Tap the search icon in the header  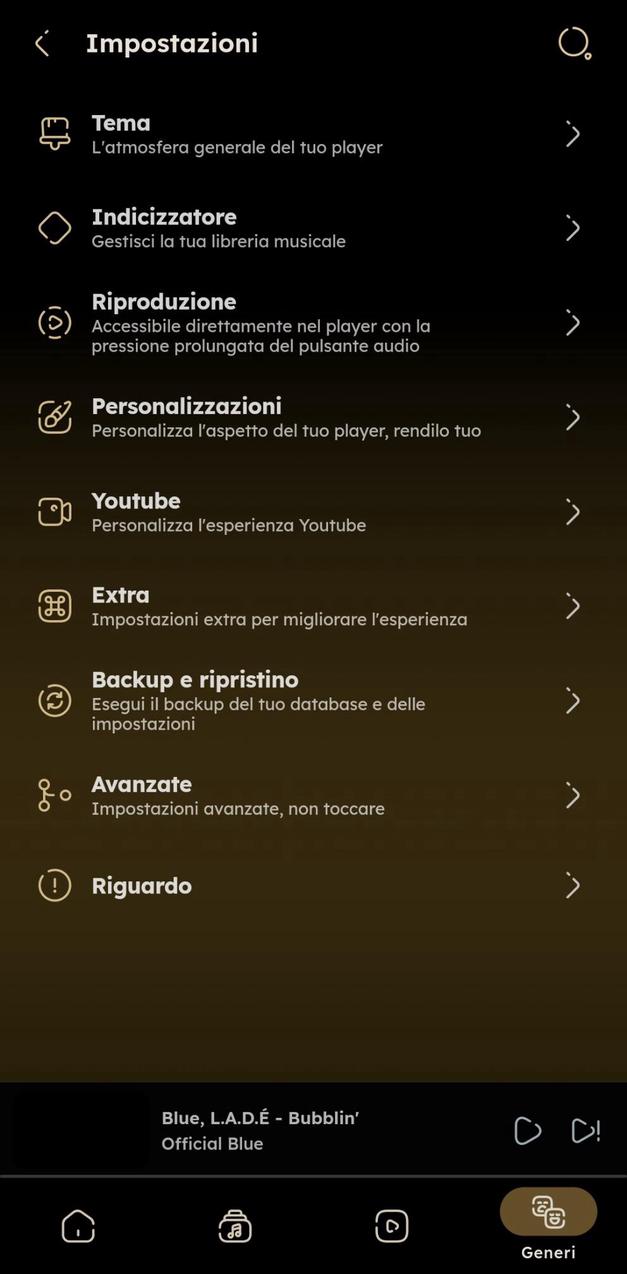point(574,43)
